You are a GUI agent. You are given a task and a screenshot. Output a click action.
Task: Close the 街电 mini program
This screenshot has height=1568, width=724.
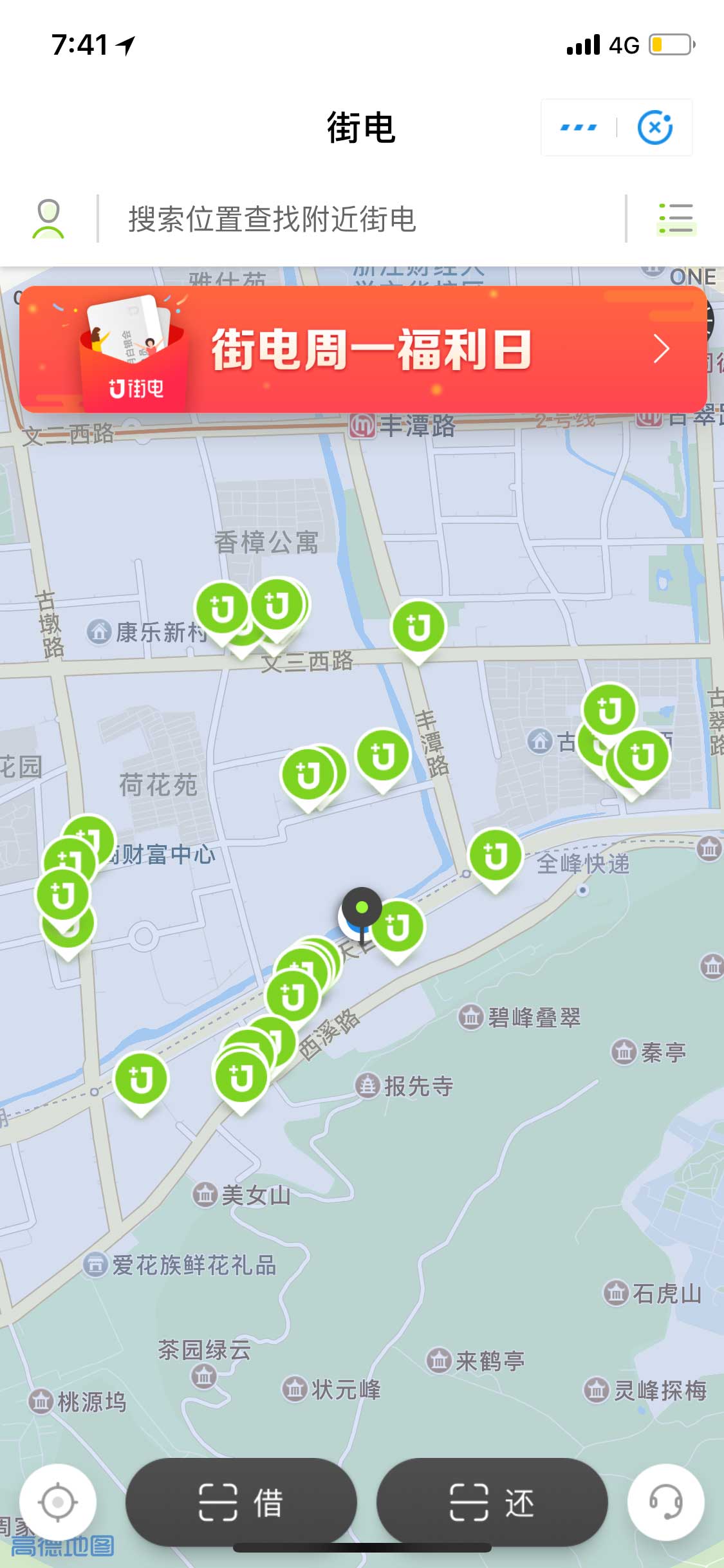point(654,127)
